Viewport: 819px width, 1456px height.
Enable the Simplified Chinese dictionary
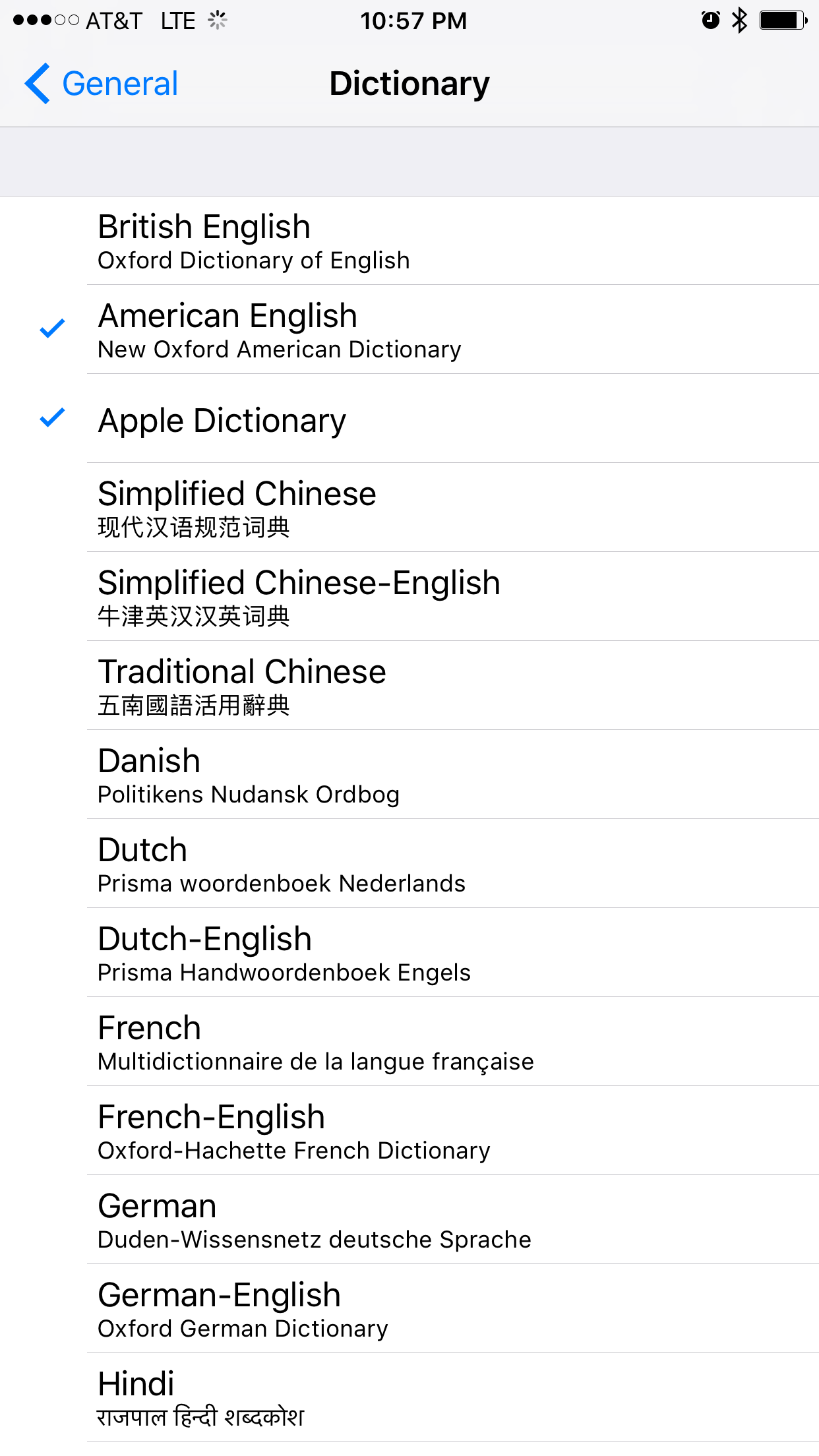coord(409,508)
